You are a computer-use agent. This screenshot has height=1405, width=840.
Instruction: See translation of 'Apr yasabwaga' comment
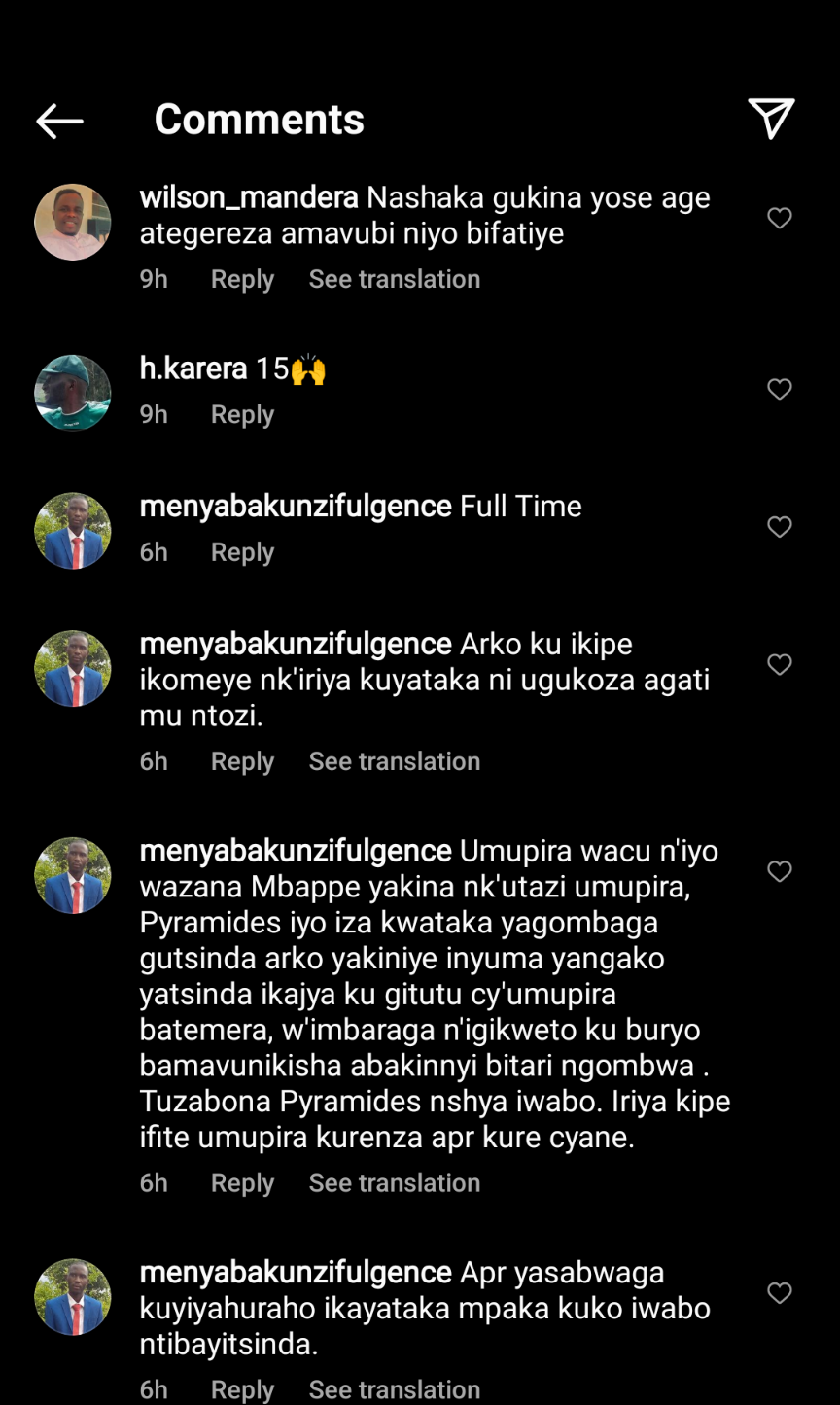tap(394, 1389)
